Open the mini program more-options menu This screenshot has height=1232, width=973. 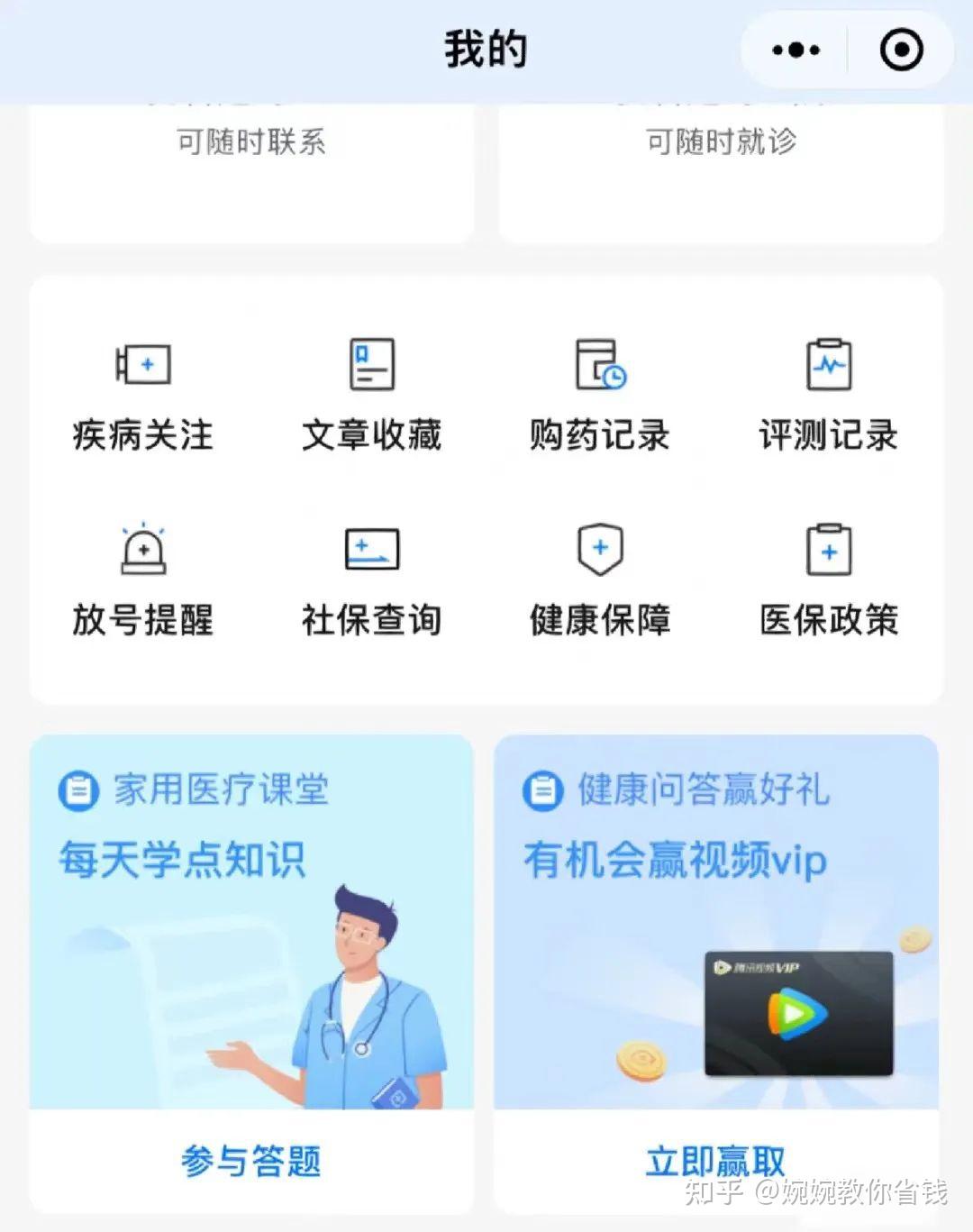tap(796, 50)
